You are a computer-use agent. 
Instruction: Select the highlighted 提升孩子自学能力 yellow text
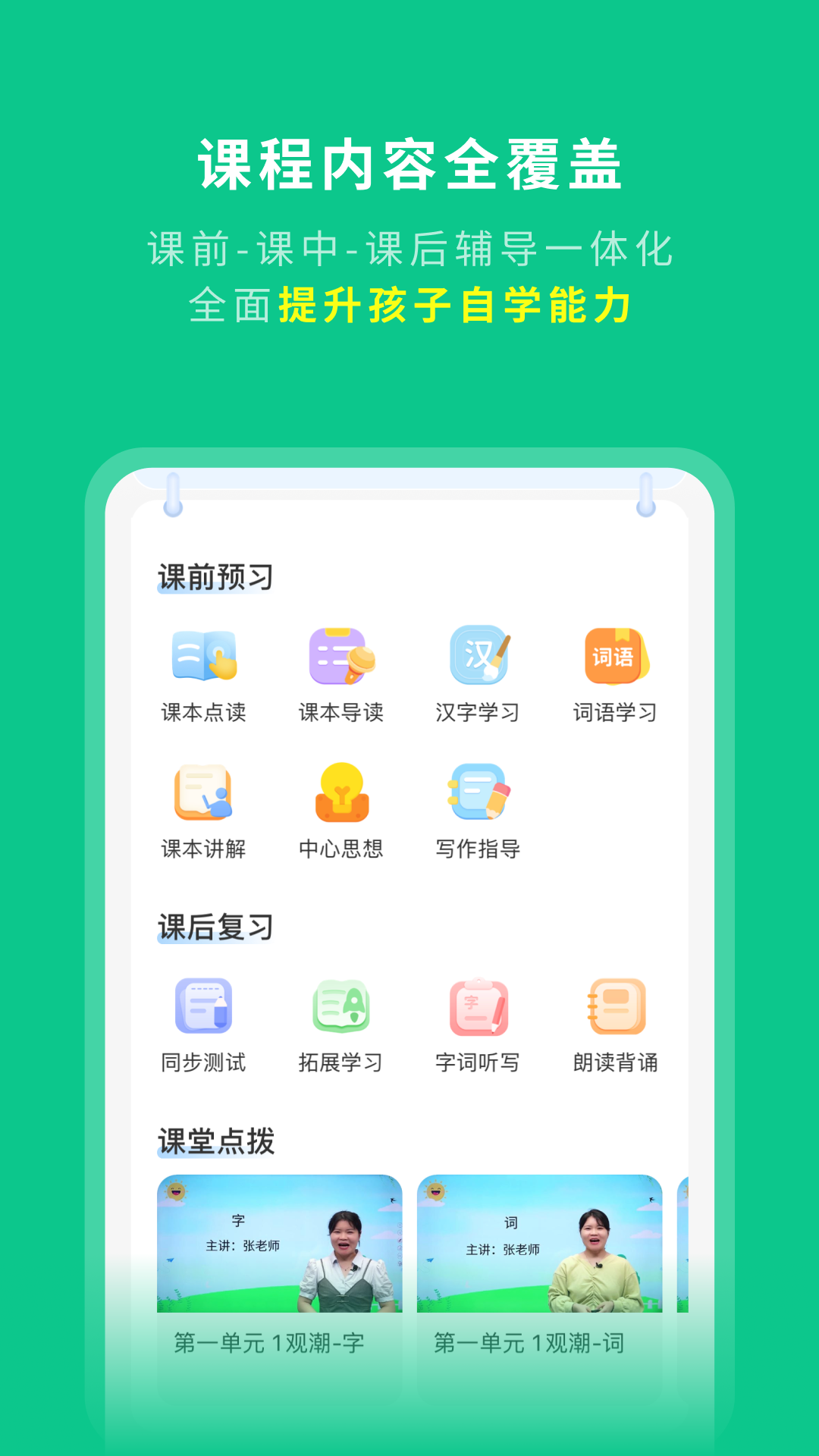455,303
